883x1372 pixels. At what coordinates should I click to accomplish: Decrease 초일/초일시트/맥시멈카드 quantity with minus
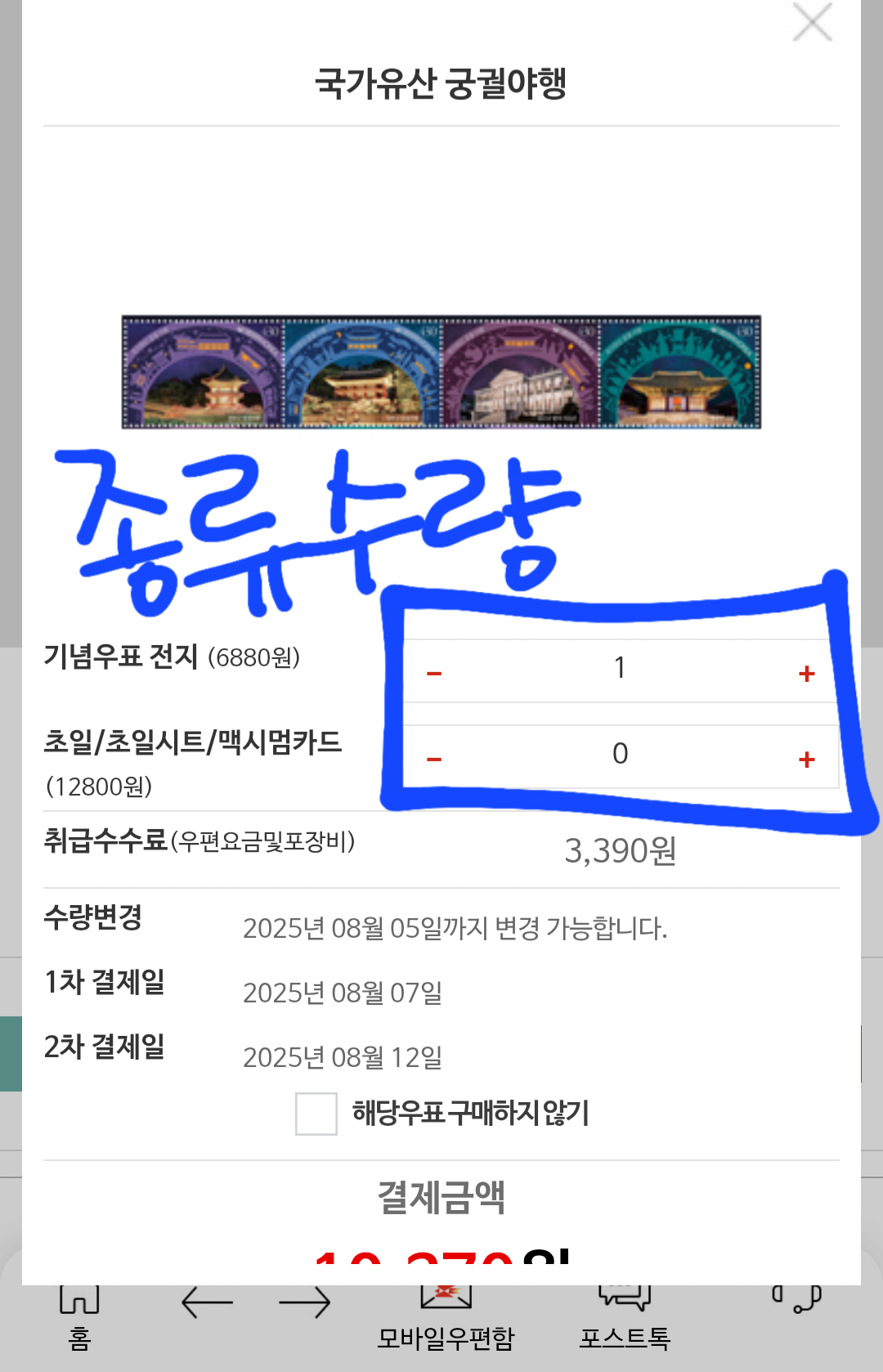(x=434, y=760)
